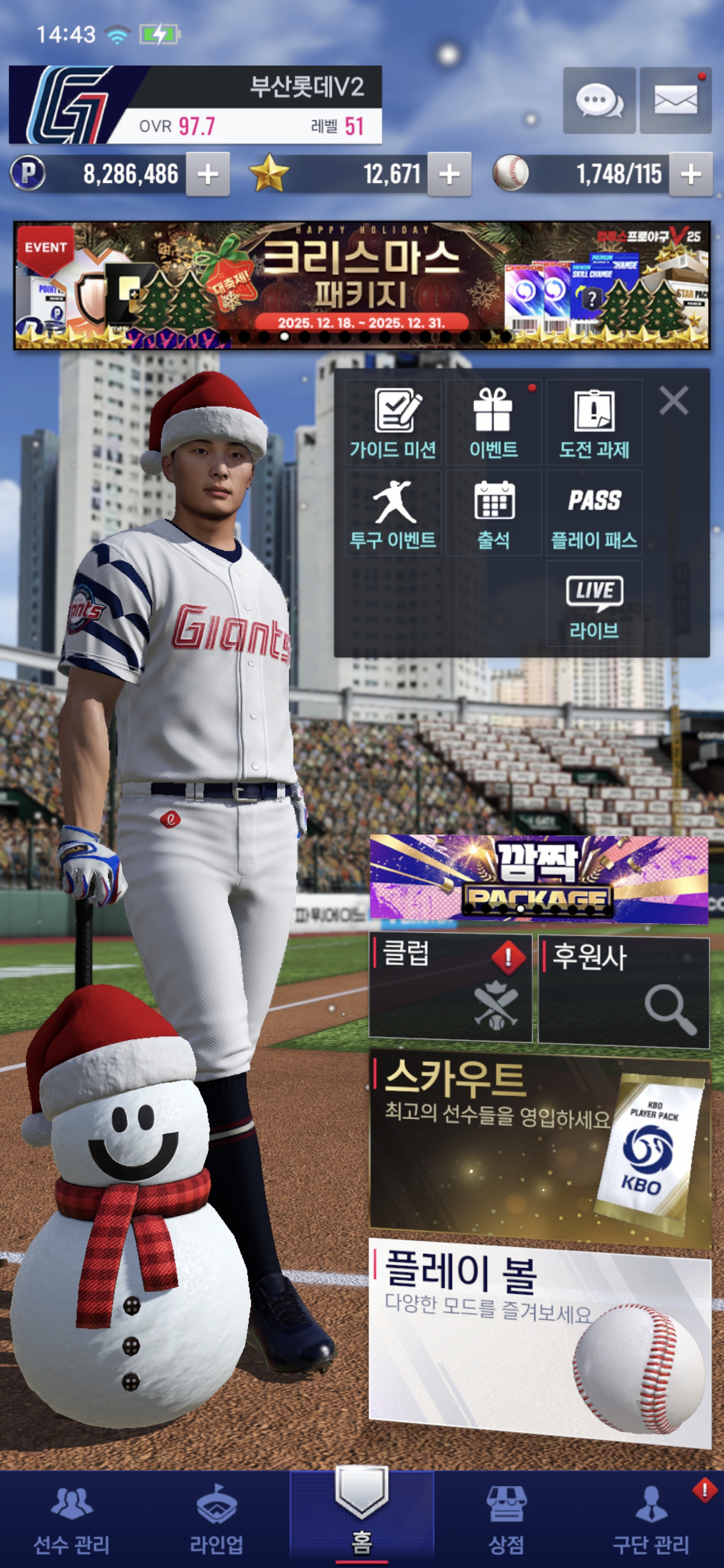724x1568 pixels.
Task: Open 스카우트 to recruit players
Action: [539, 1145]
